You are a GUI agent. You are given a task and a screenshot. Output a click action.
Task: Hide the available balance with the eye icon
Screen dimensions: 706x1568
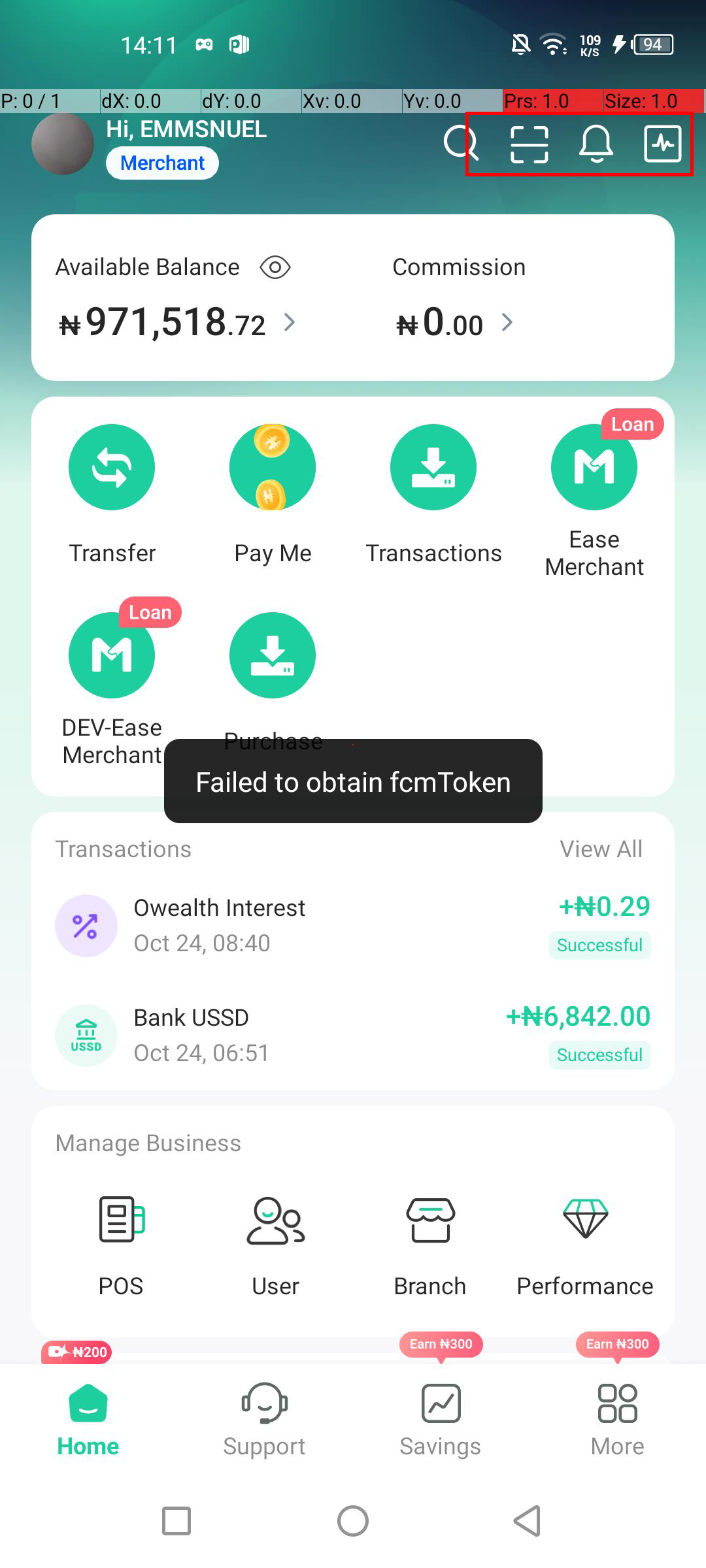click(275, 267)
